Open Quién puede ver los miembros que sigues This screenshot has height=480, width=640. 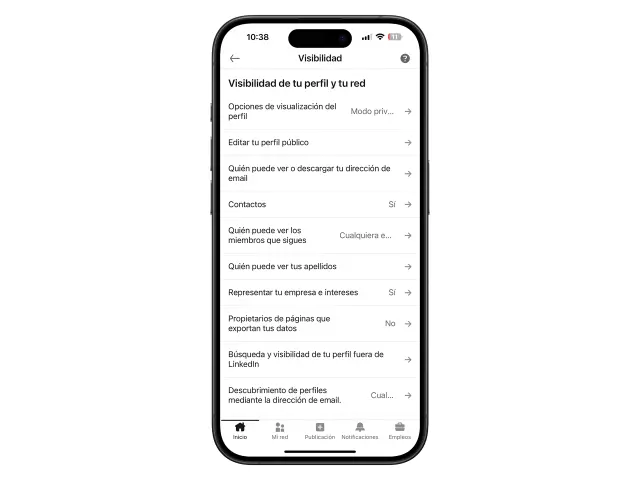coord(318,235)
